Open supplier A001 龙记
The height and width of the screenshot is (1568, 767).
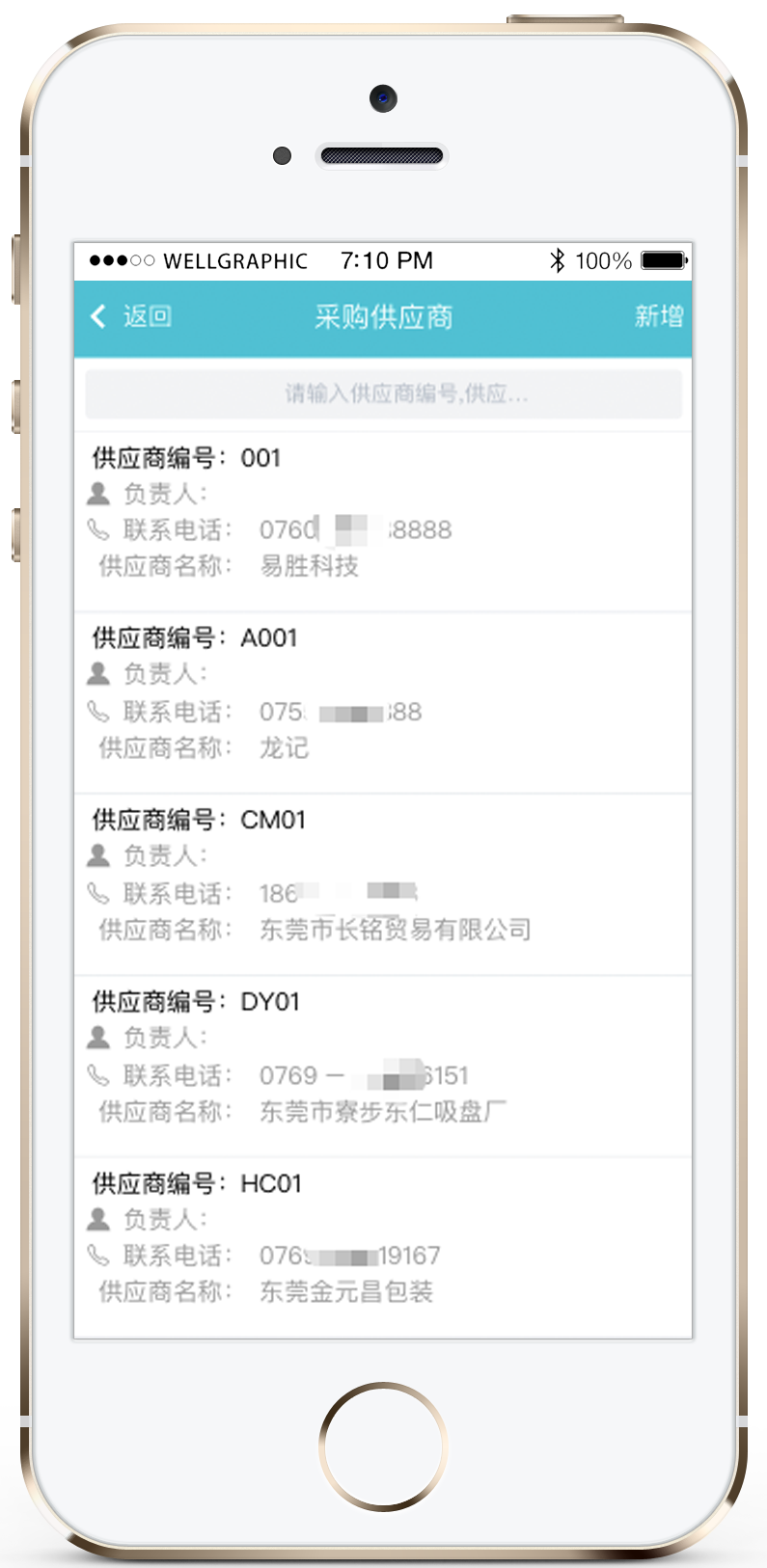[383, 702]
